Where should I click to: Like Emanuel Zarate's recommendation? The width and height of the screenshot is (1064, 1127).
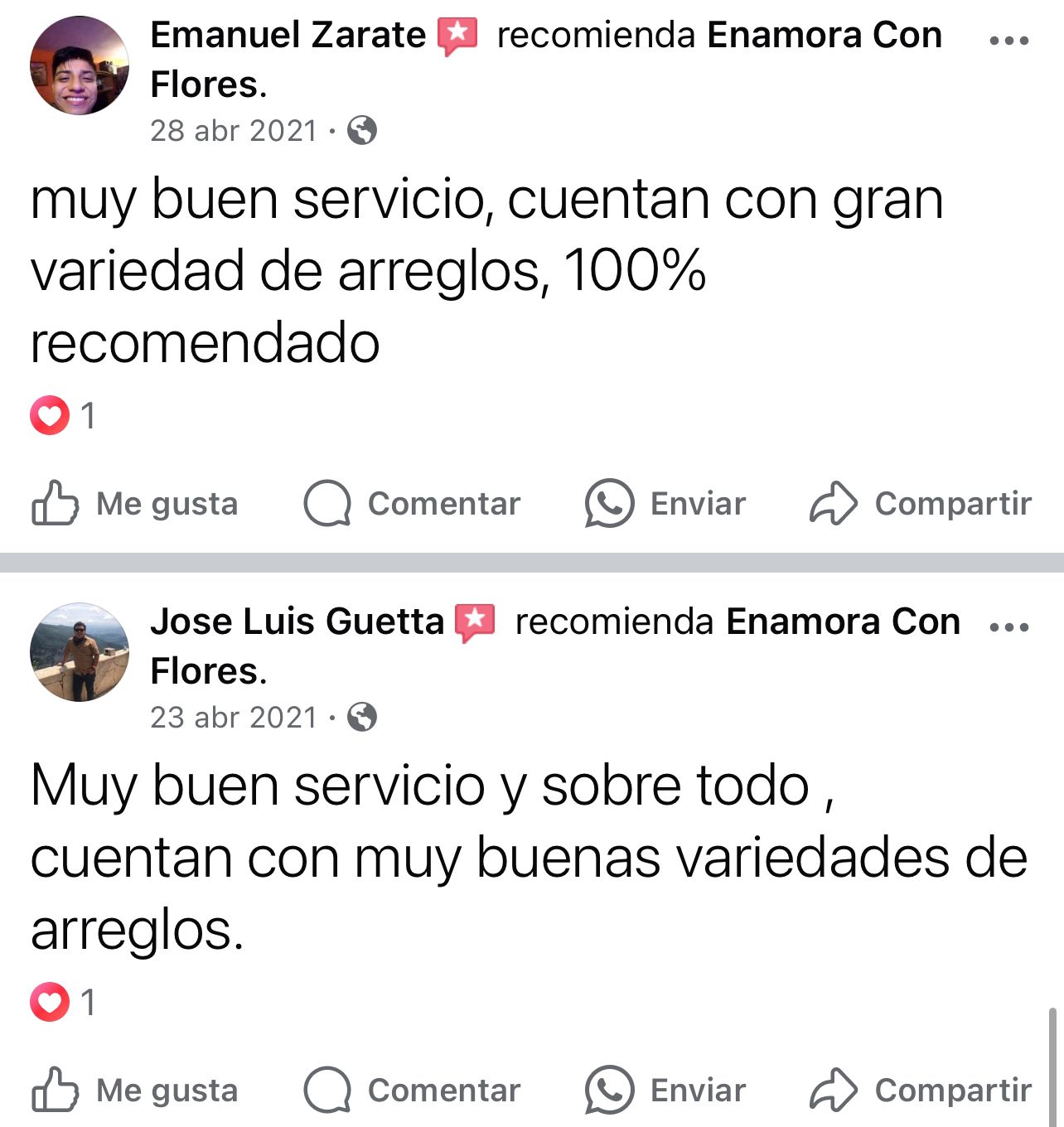(x=135, y=504)
